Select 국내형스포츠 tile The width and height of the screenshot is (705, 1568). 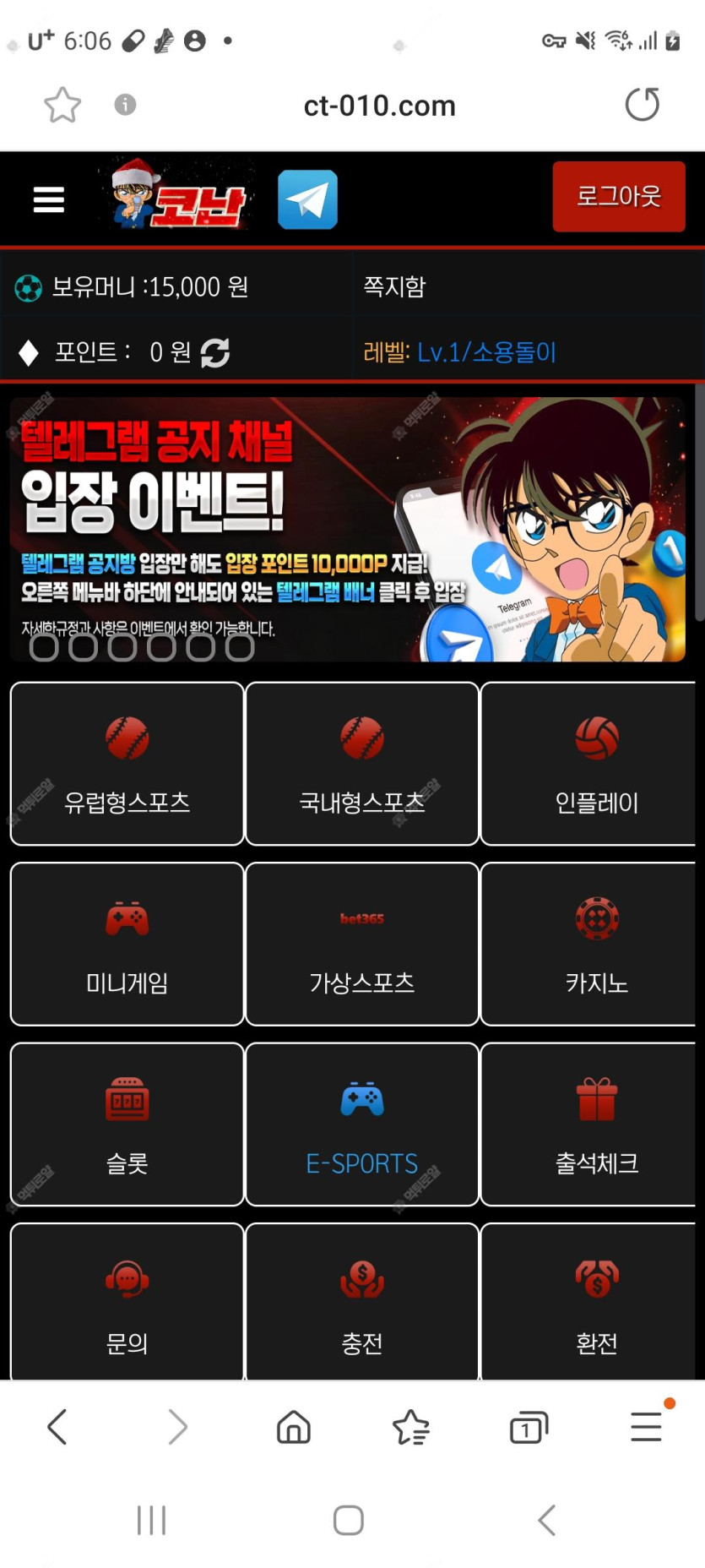point(362,764)
